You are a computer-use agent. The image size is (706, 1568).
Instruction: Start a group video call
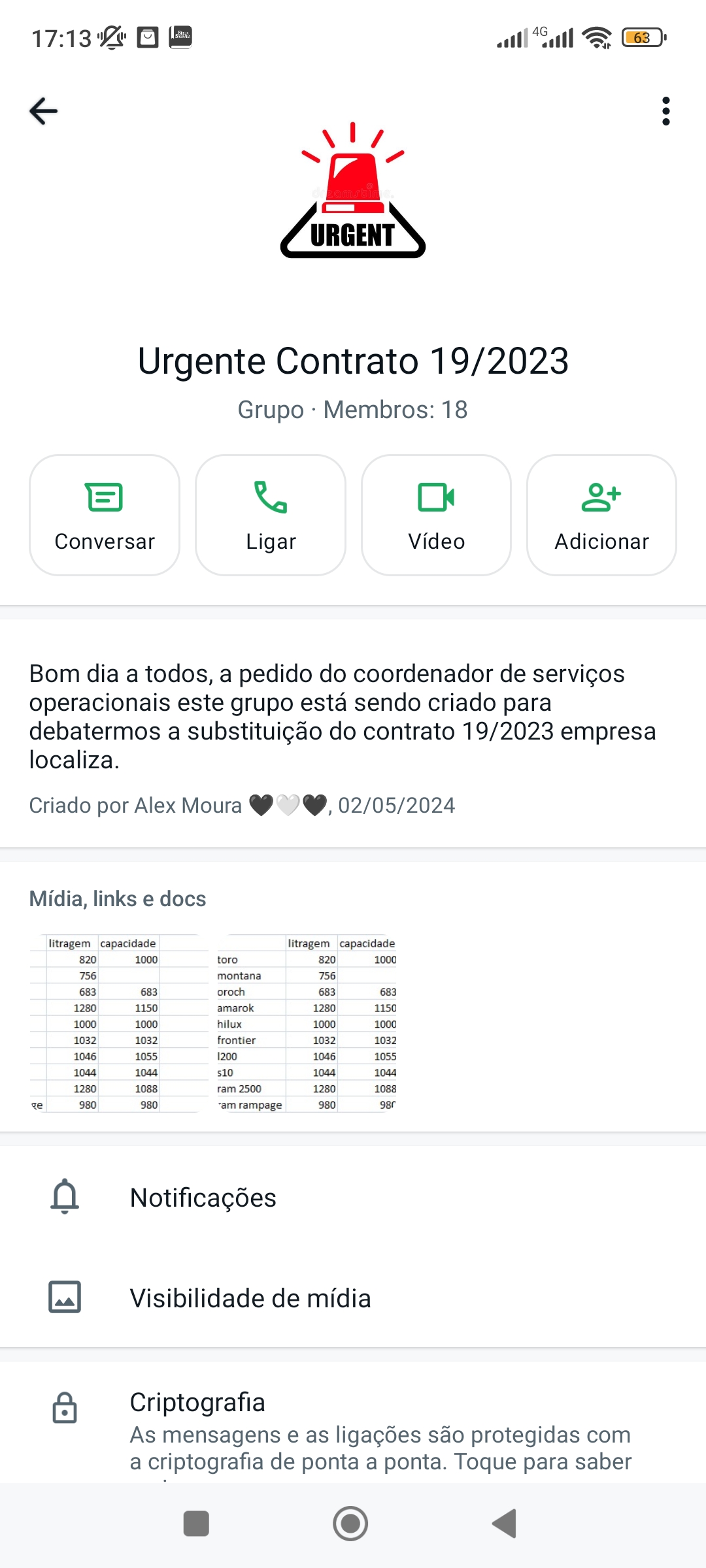click(x=436, y=515)
